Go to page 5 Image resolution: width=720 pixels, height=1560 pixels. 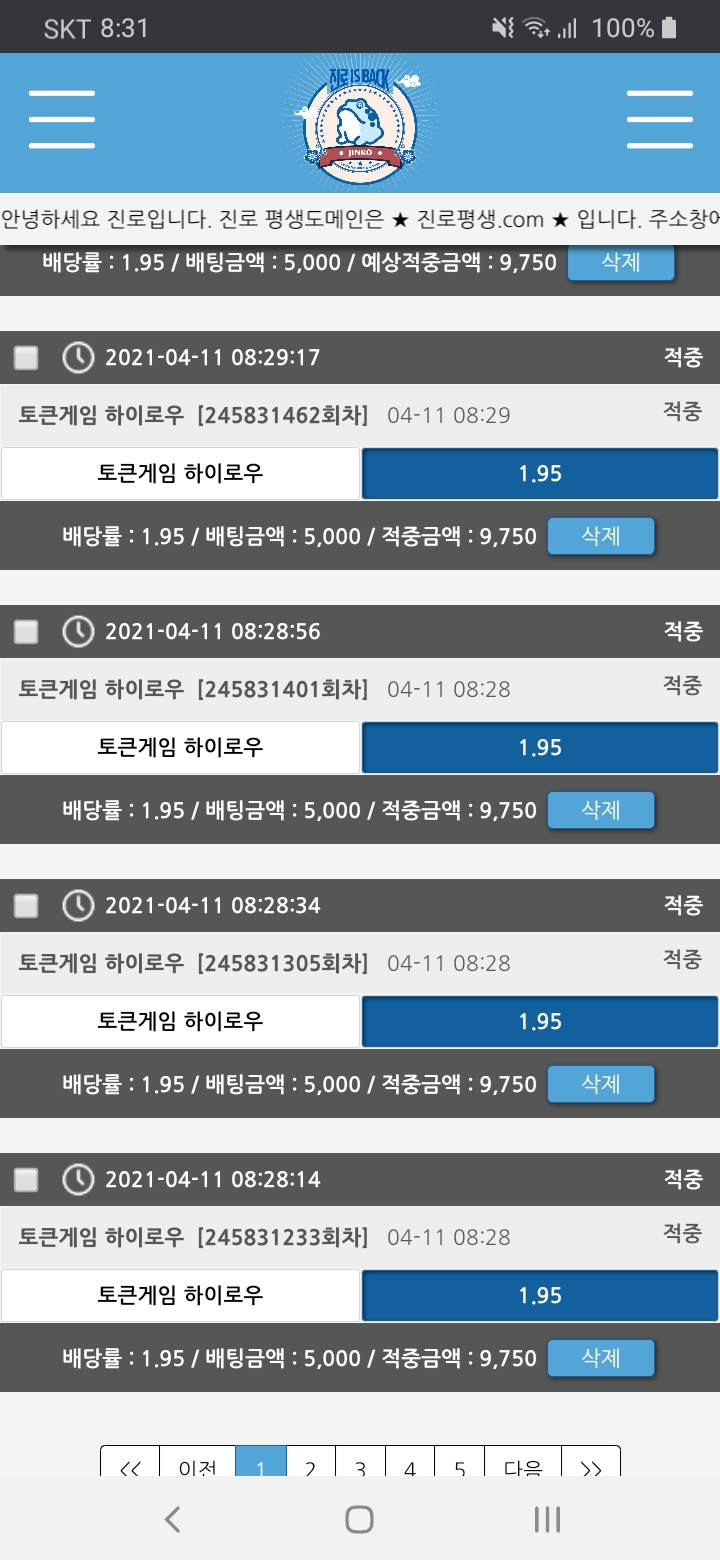pyautogui.click(x=459, y=1463)
